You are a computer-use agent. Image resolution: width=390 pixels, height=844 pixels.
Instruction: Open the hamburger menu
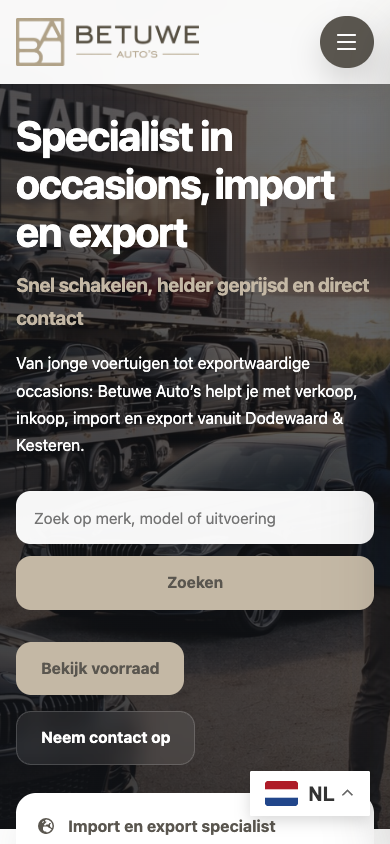click(x=346, y=42)
